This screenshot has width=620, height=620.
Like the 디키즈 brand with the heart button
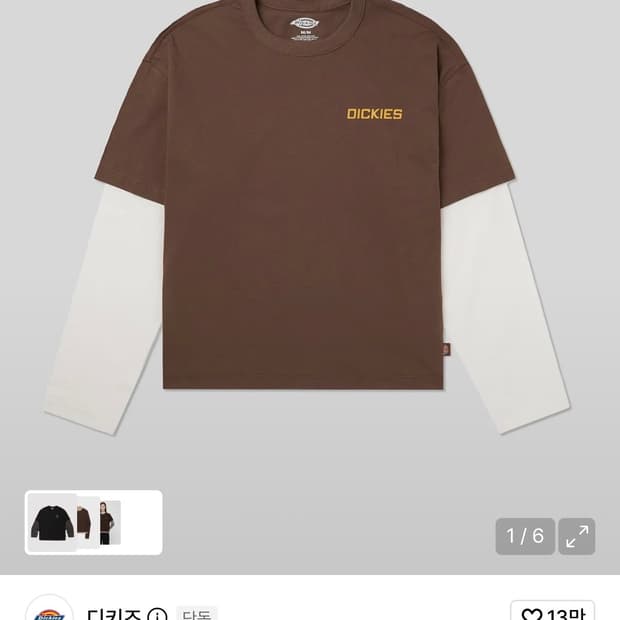[x=552, y=616]
